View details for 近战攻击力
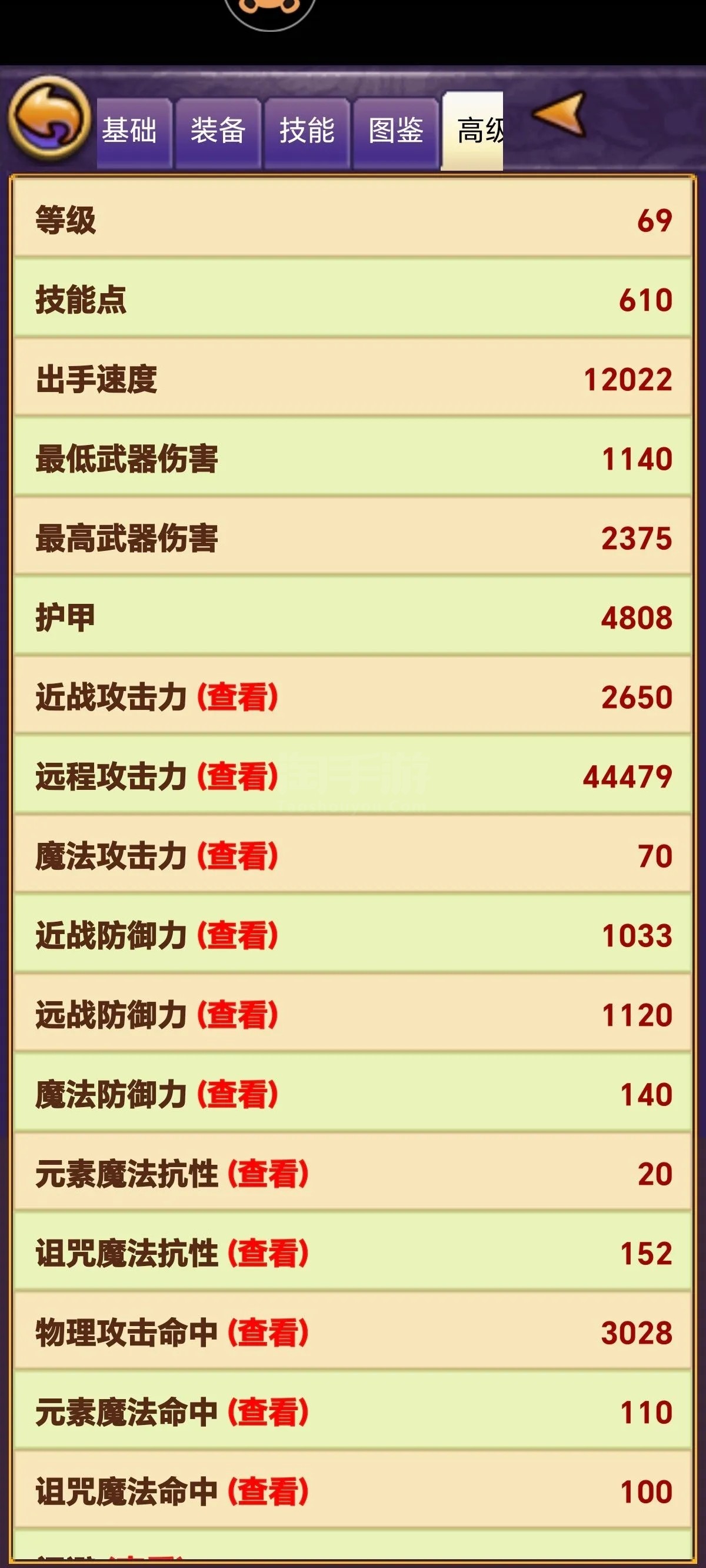The height and width of the screenshot is (1568, 706). (x=237, y=697)
